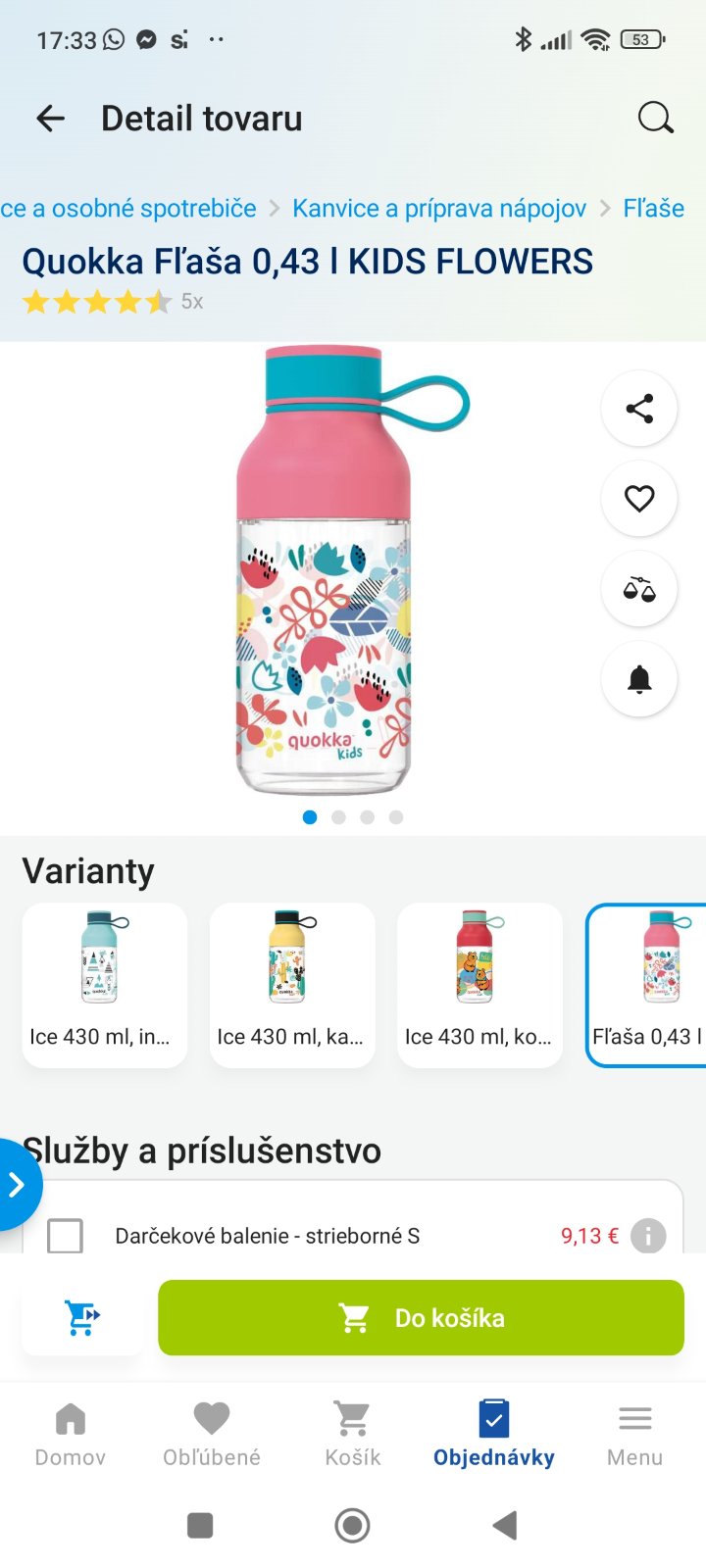Select the Ice 430 ml, in... variant

104,985
